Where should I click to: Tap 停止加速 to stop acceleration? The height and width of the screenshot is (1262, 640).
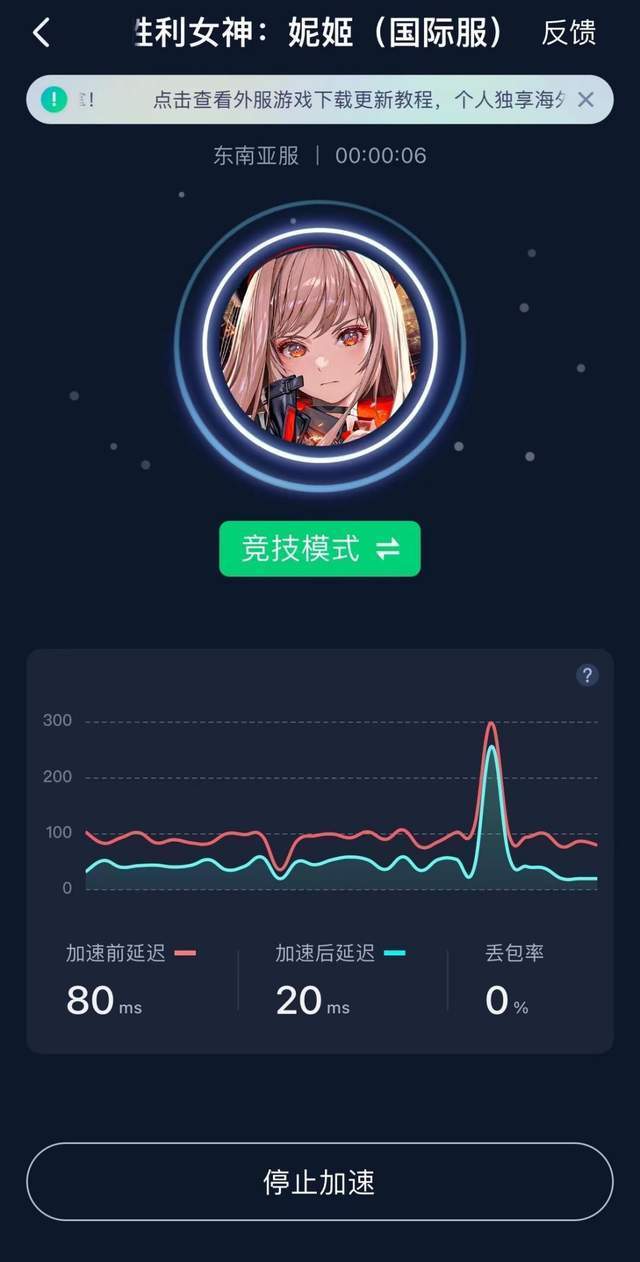320,1182
